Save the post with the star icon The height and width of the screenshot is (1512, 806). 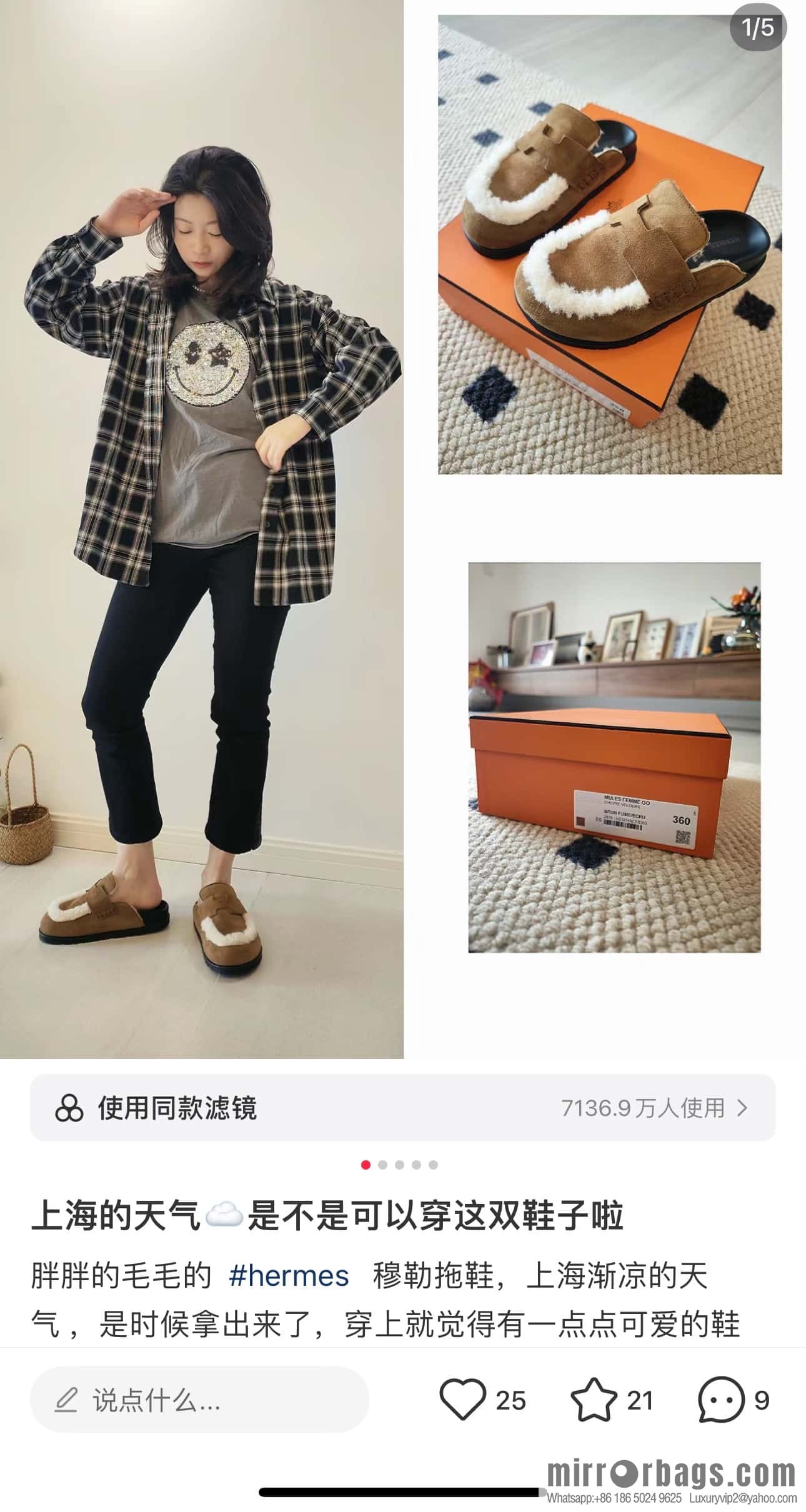tap(593, 1399)
